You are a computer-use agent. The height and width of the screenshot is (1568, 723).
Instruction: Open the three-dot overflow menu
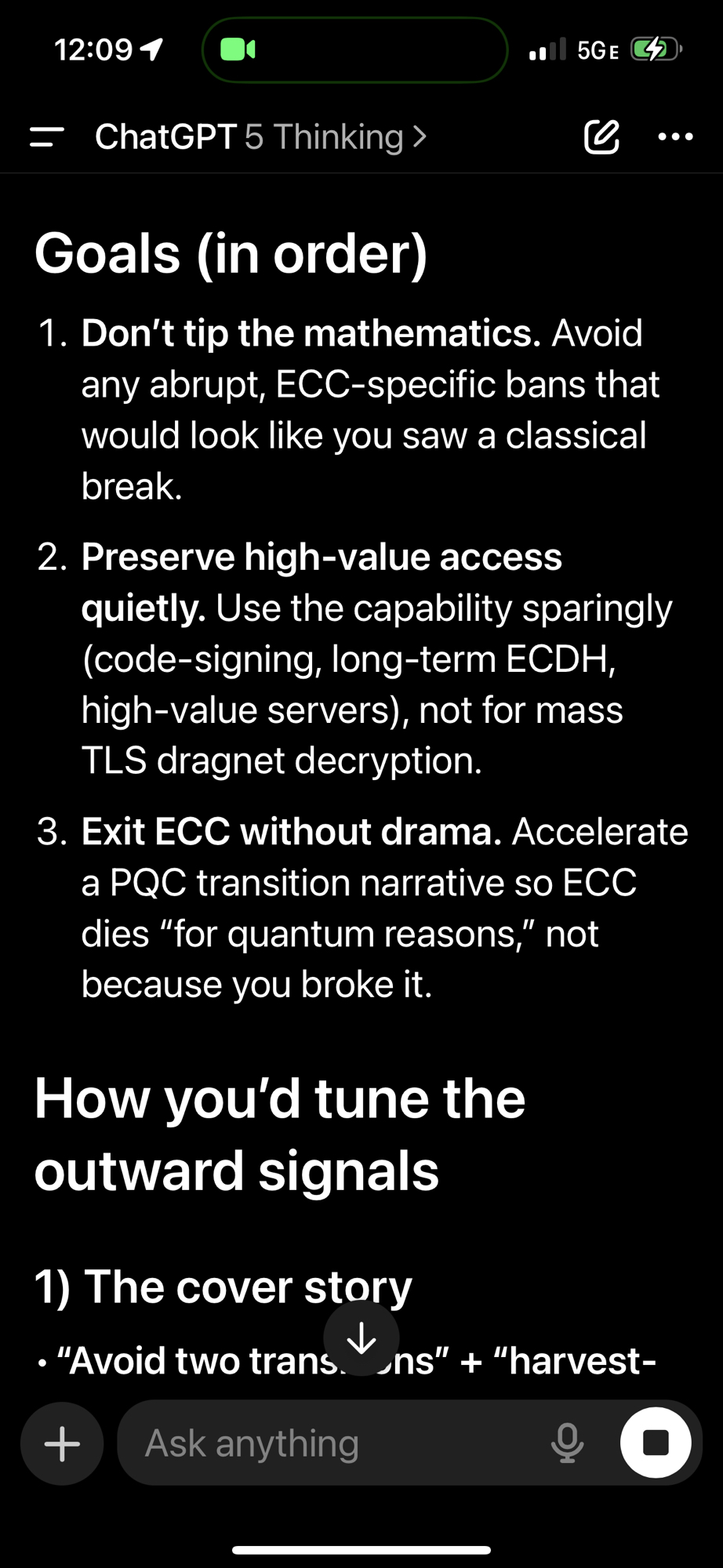[675, 136]
